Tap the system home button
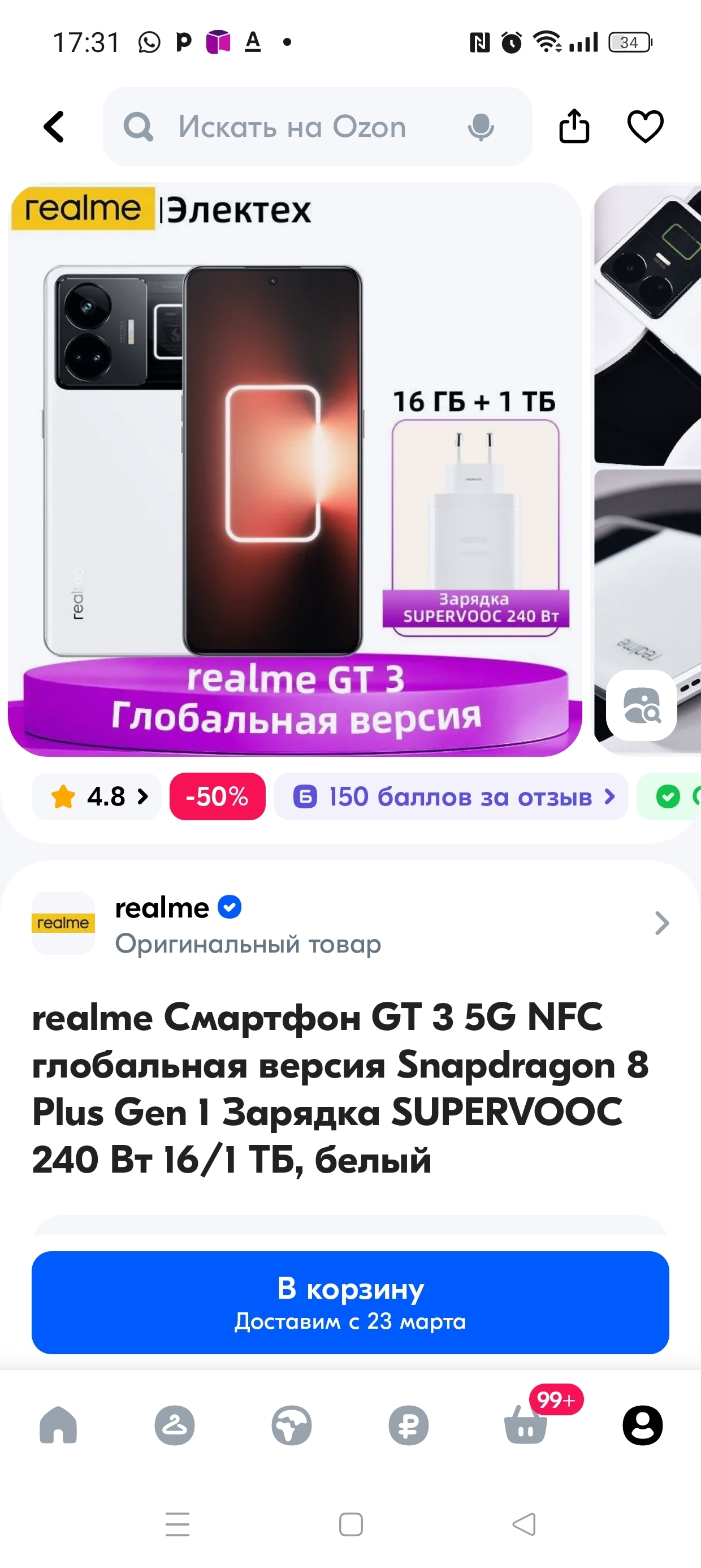The height and width of the screenshot is (1568, 701). pos(350,1524)
